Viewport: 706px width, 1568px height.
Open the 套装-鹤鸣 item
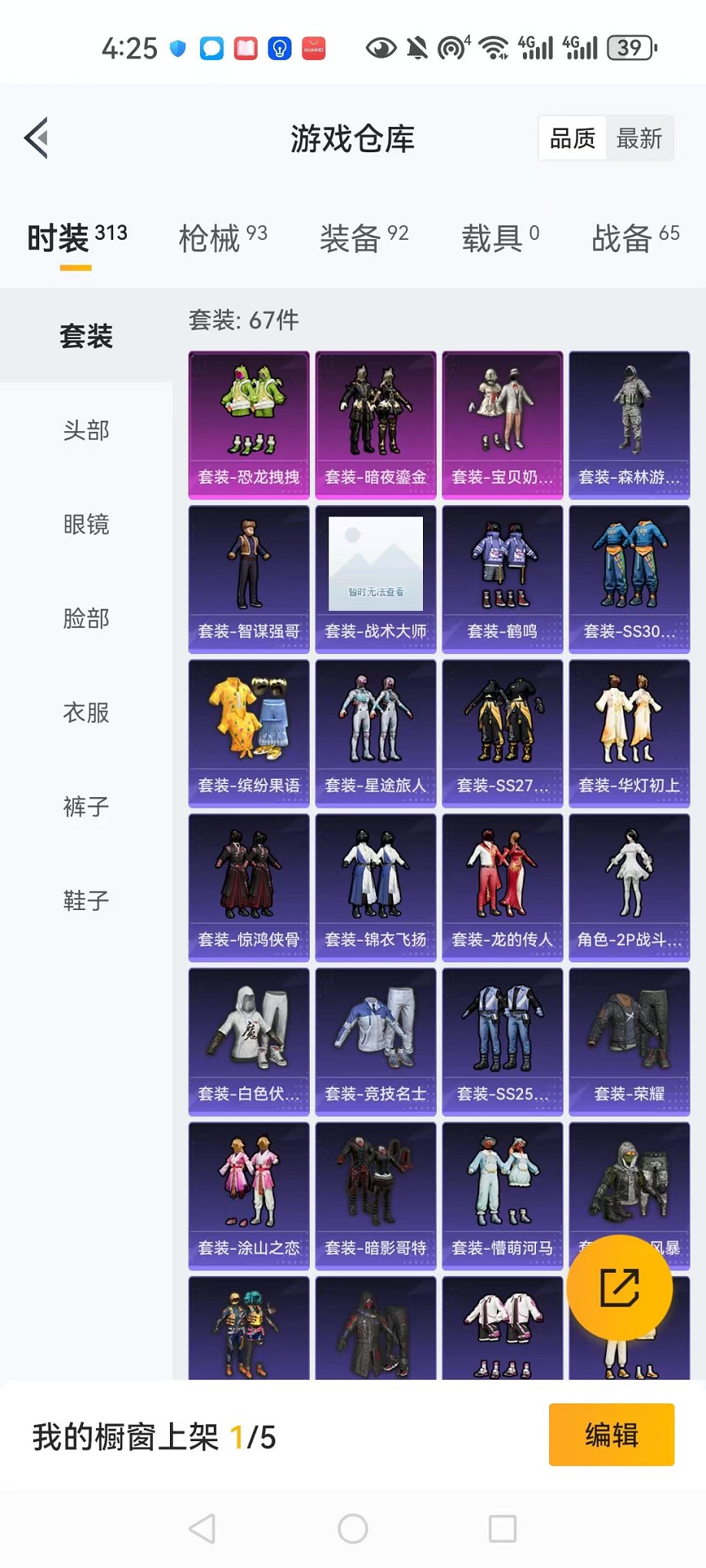(502, 578)
